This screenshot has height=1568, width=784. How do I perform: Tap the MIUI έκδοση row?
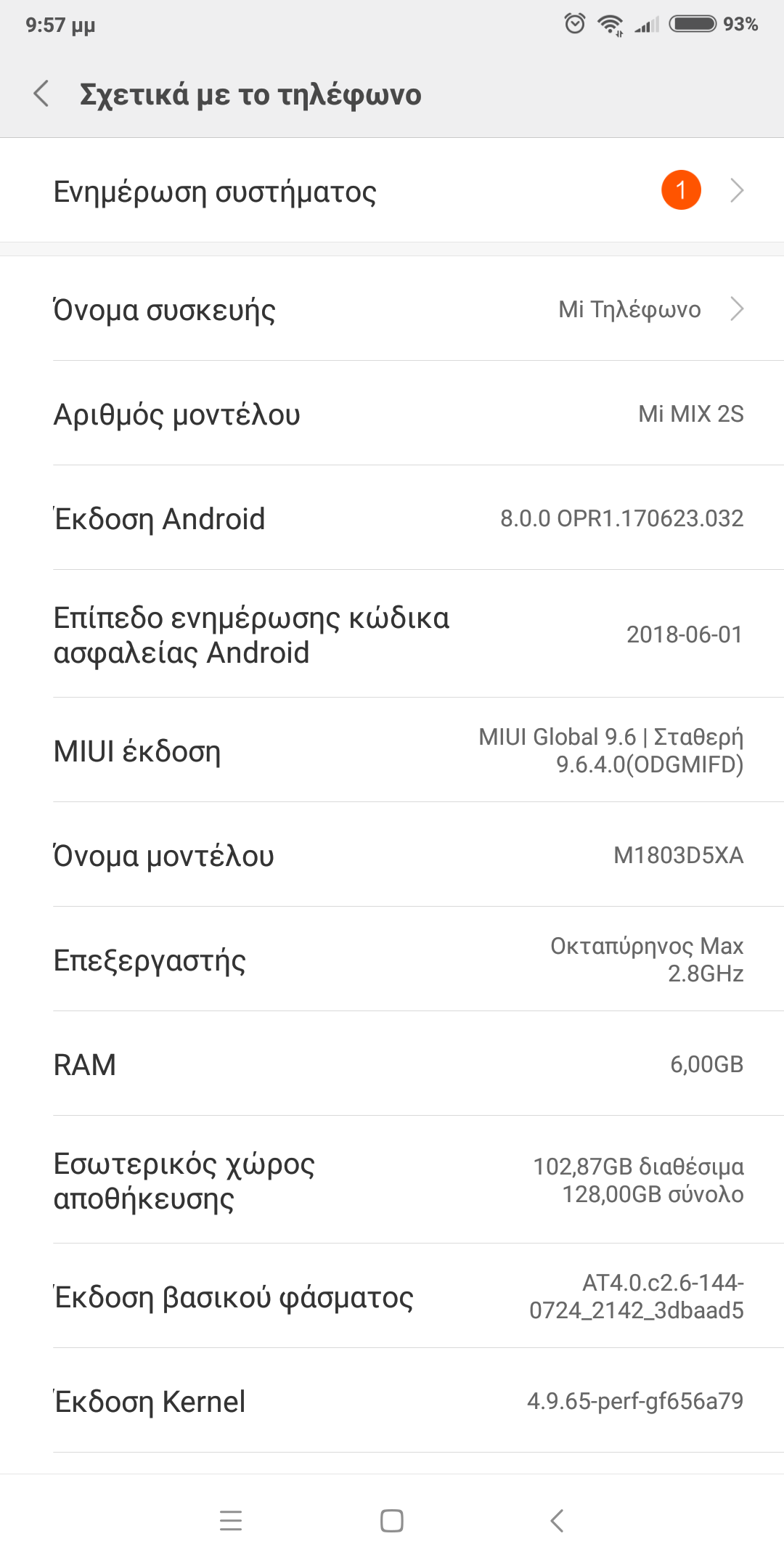coord(392,751)
